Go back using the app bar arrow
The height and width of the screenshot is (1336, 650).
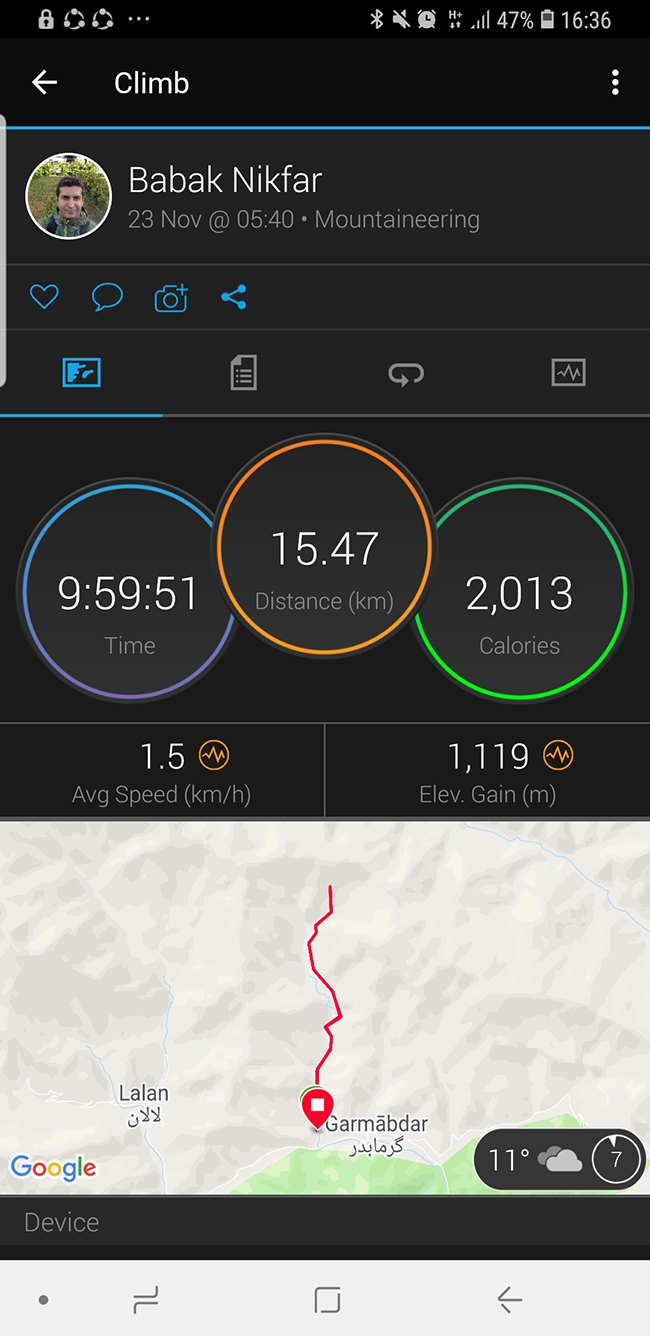(x=44, y=83)
